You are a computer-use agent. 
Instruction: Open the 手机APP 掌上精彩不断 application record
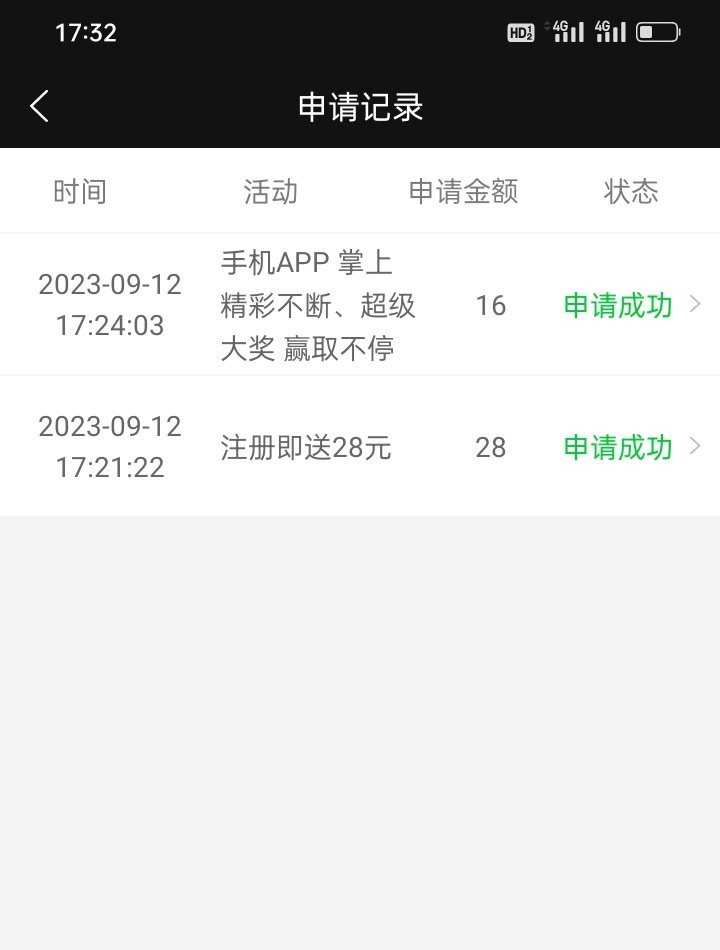[360, 305]
